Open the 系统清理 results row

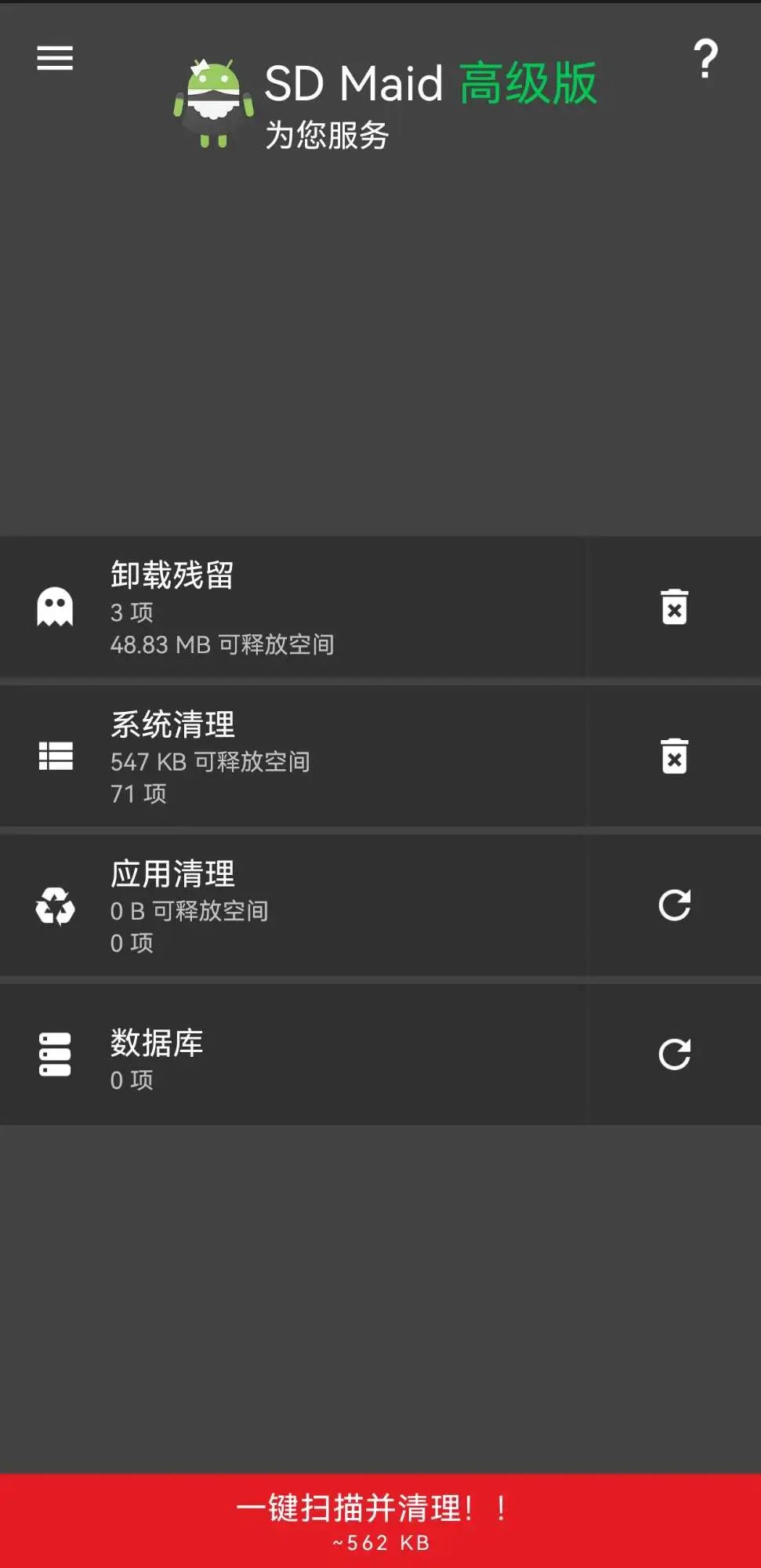click(292, 757)
